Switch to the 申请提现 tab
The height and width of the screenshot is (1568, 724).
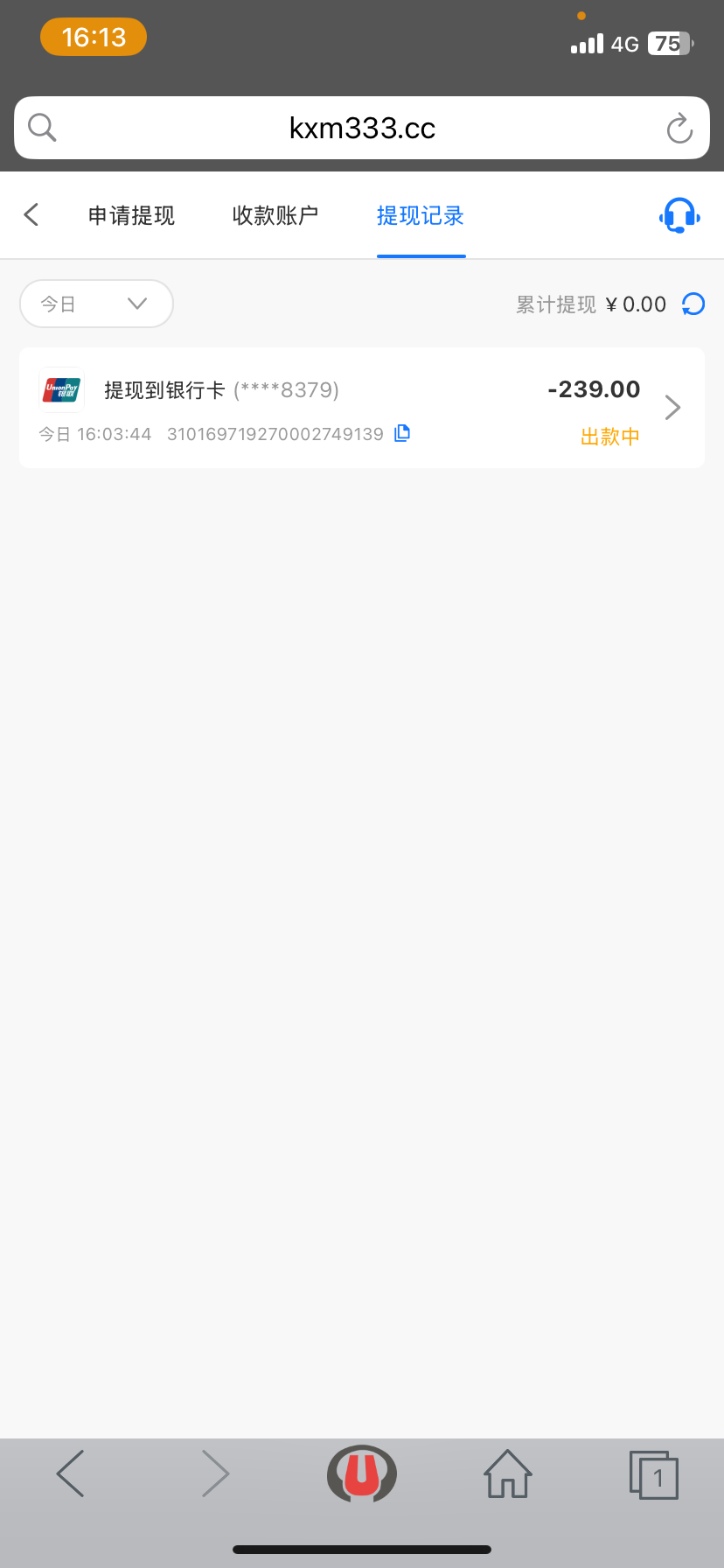(131, 216)
